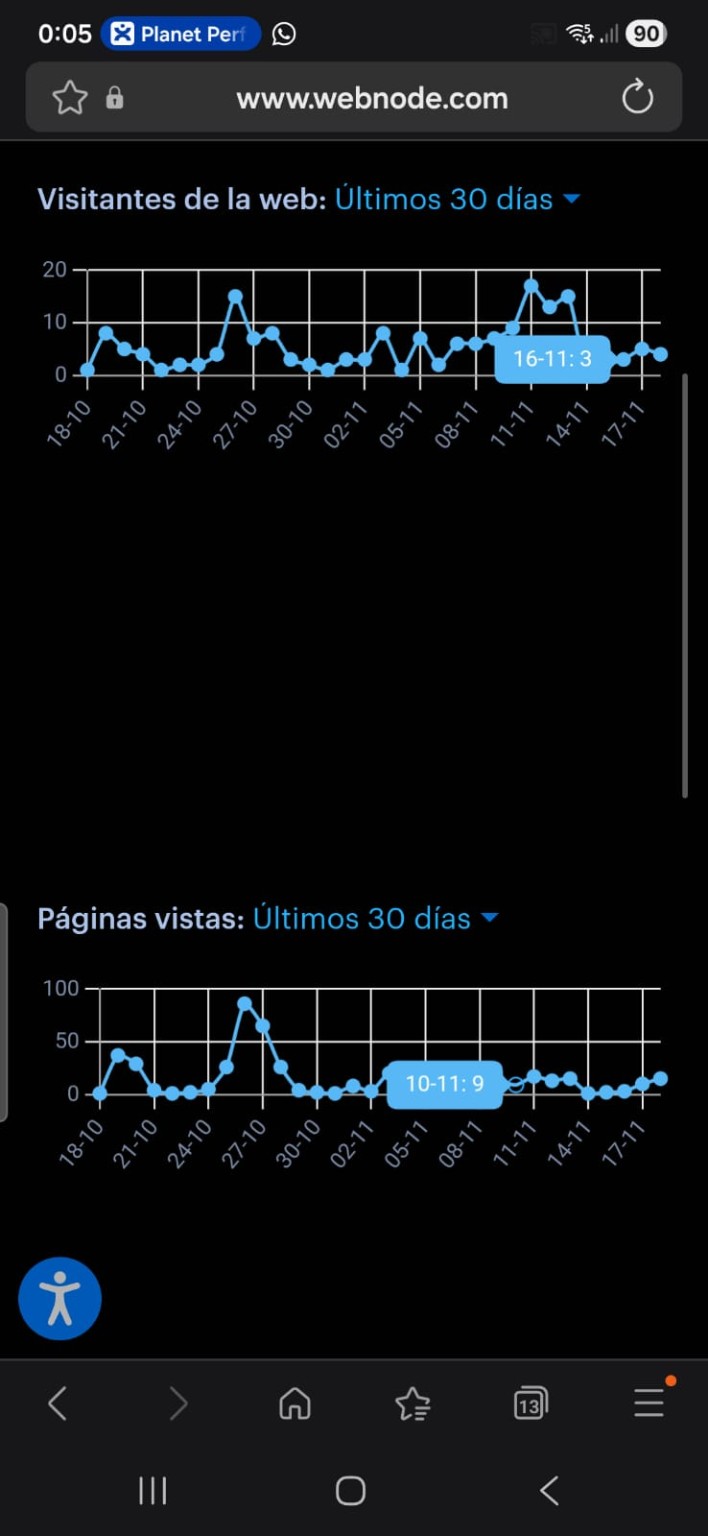Tap the www.webnode.com address bar
708x1536 pixels.
[372, 98]
